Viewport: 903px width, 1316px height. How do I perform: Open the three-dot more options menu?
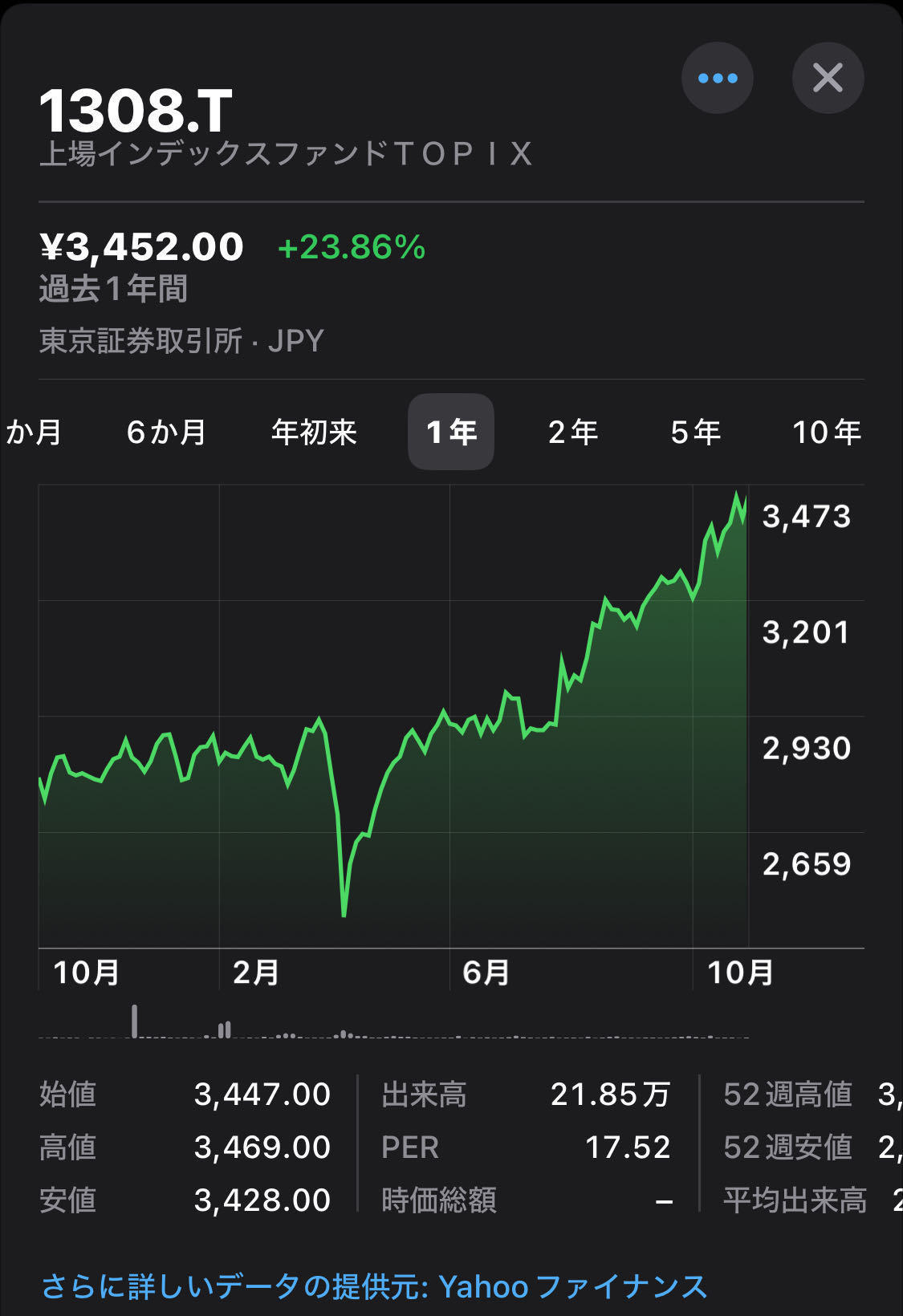717,78
